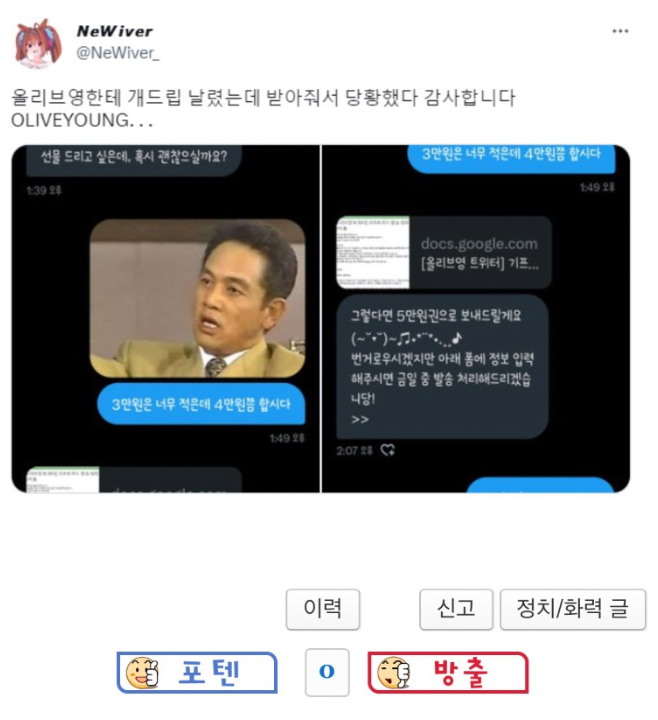Downvote the post with 방출
This screenshot has width=658, height=720.
[448, 673]
